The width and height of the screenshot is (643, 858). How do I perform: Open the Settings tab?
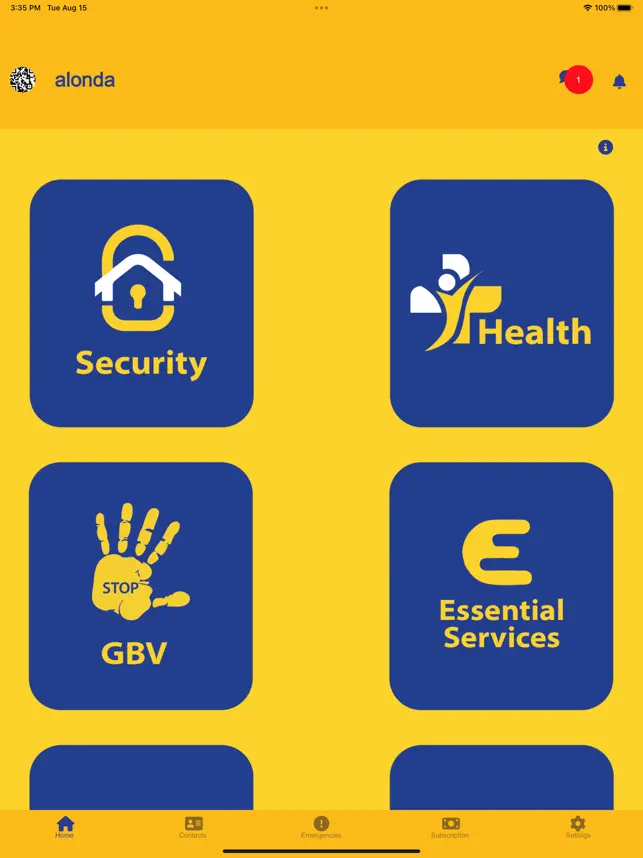pos(578,827)
